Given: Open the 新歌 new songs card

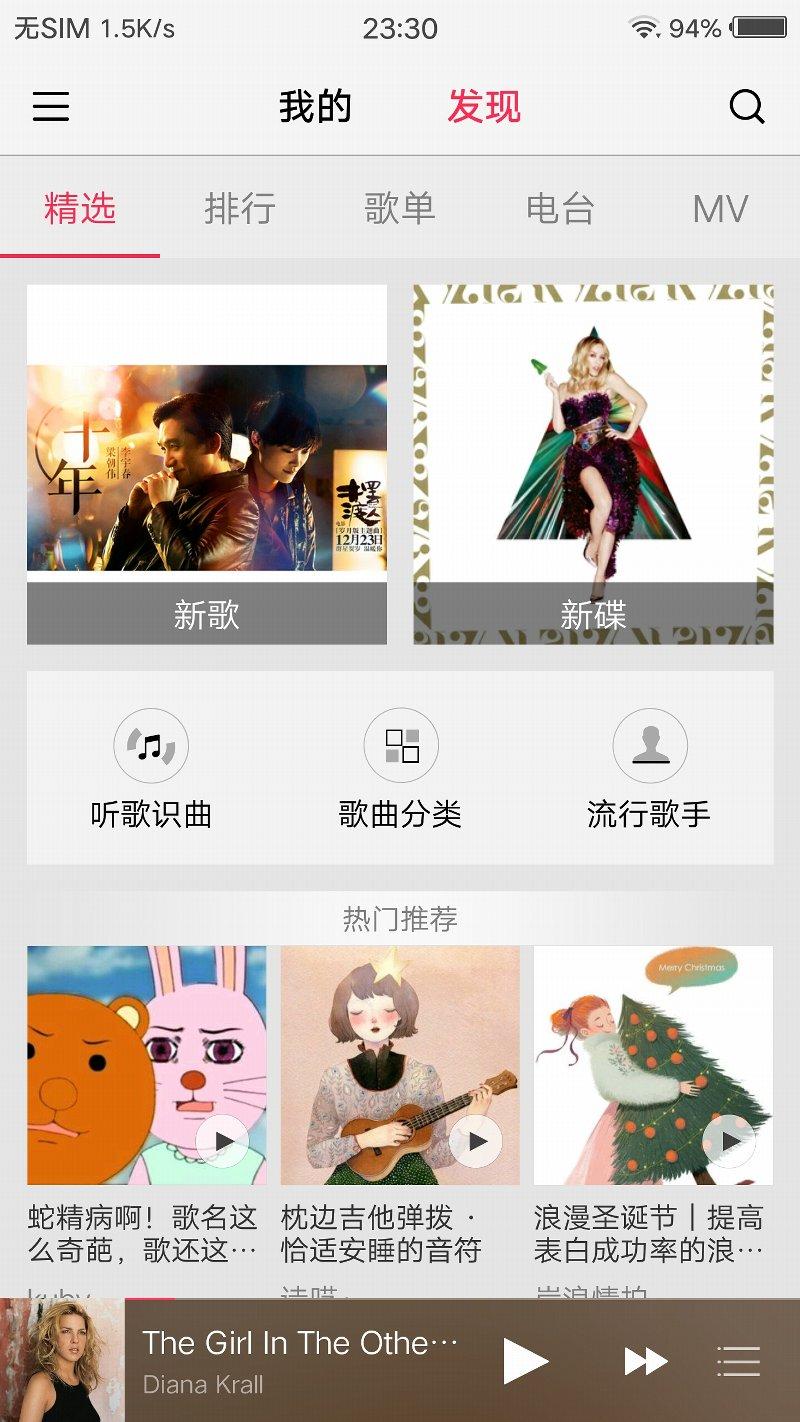Looking at the screenshot, I should coord(206,460).
